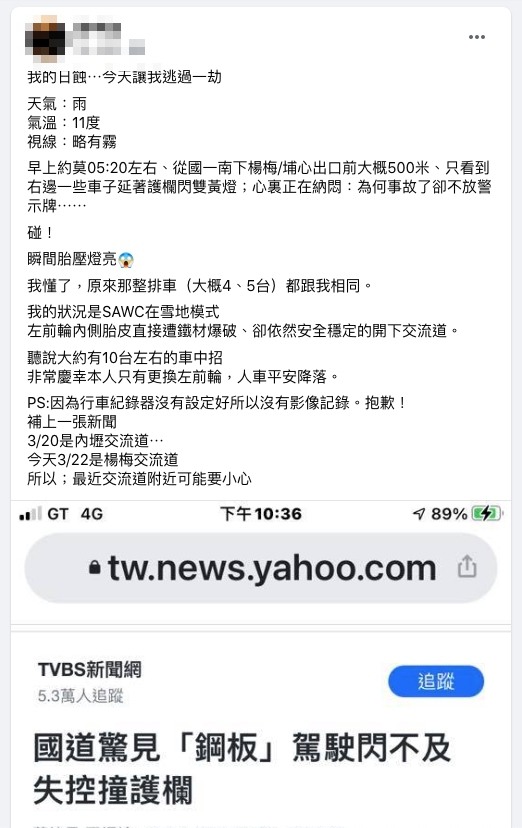The image size is (522, 828).
Task: Open the attached news screenshot image
Action: pyautogui.click(x=261, y=664)
